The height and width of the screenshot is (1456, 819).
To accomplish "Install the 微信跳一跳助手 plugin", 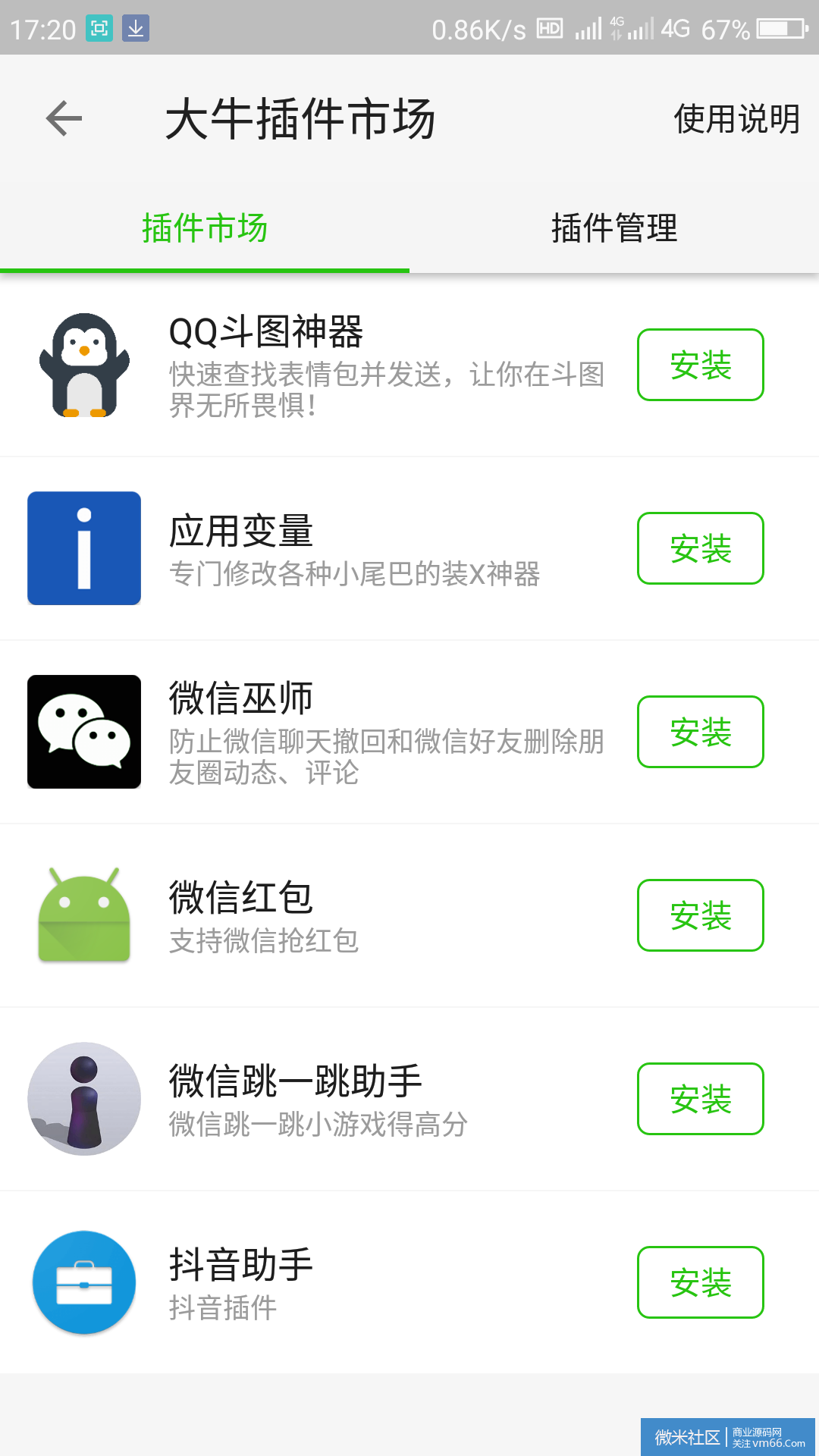I will point(701,1099).
